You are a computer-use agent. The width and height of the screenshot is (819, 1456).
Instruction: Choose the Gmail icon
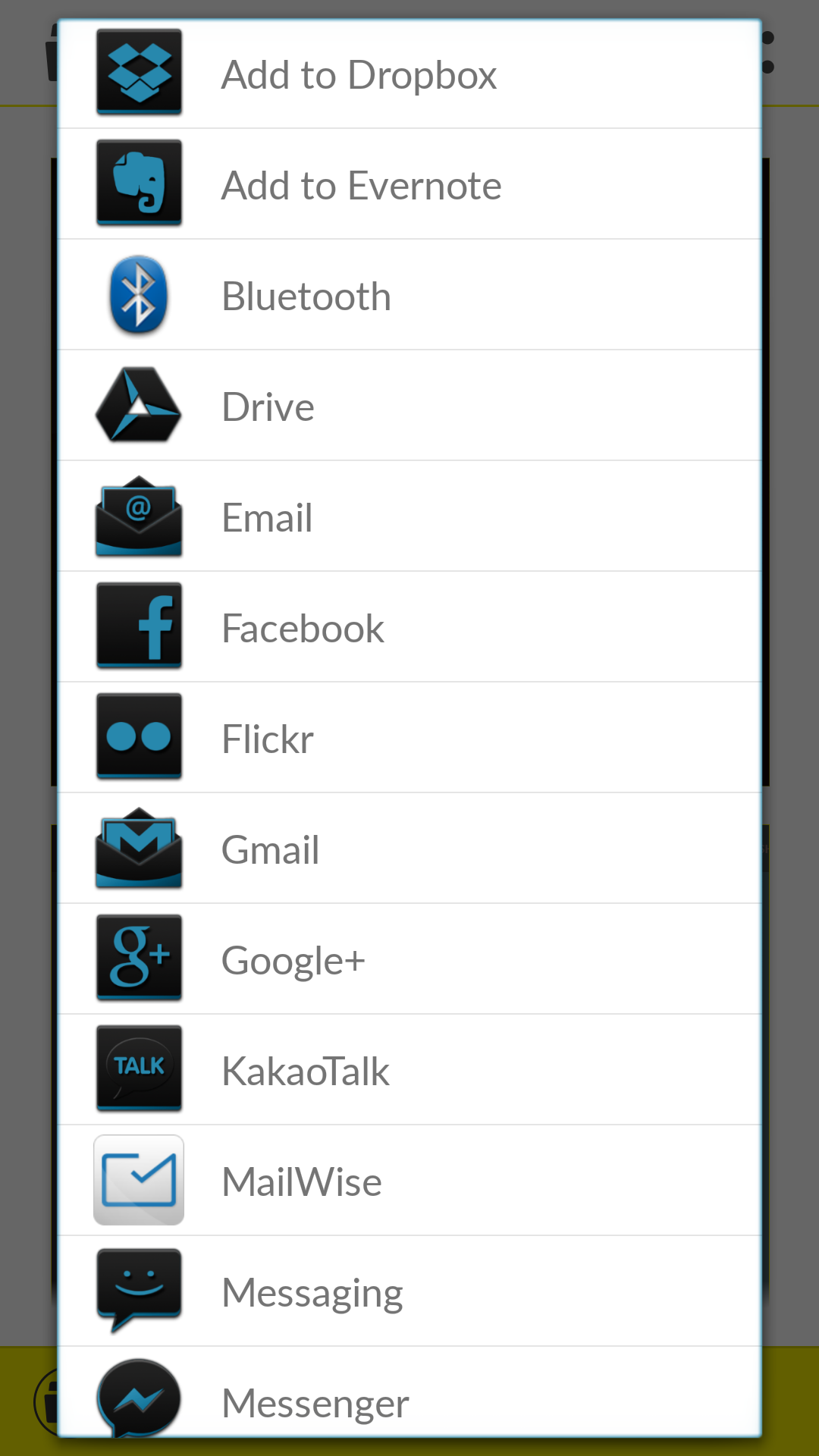139,849
